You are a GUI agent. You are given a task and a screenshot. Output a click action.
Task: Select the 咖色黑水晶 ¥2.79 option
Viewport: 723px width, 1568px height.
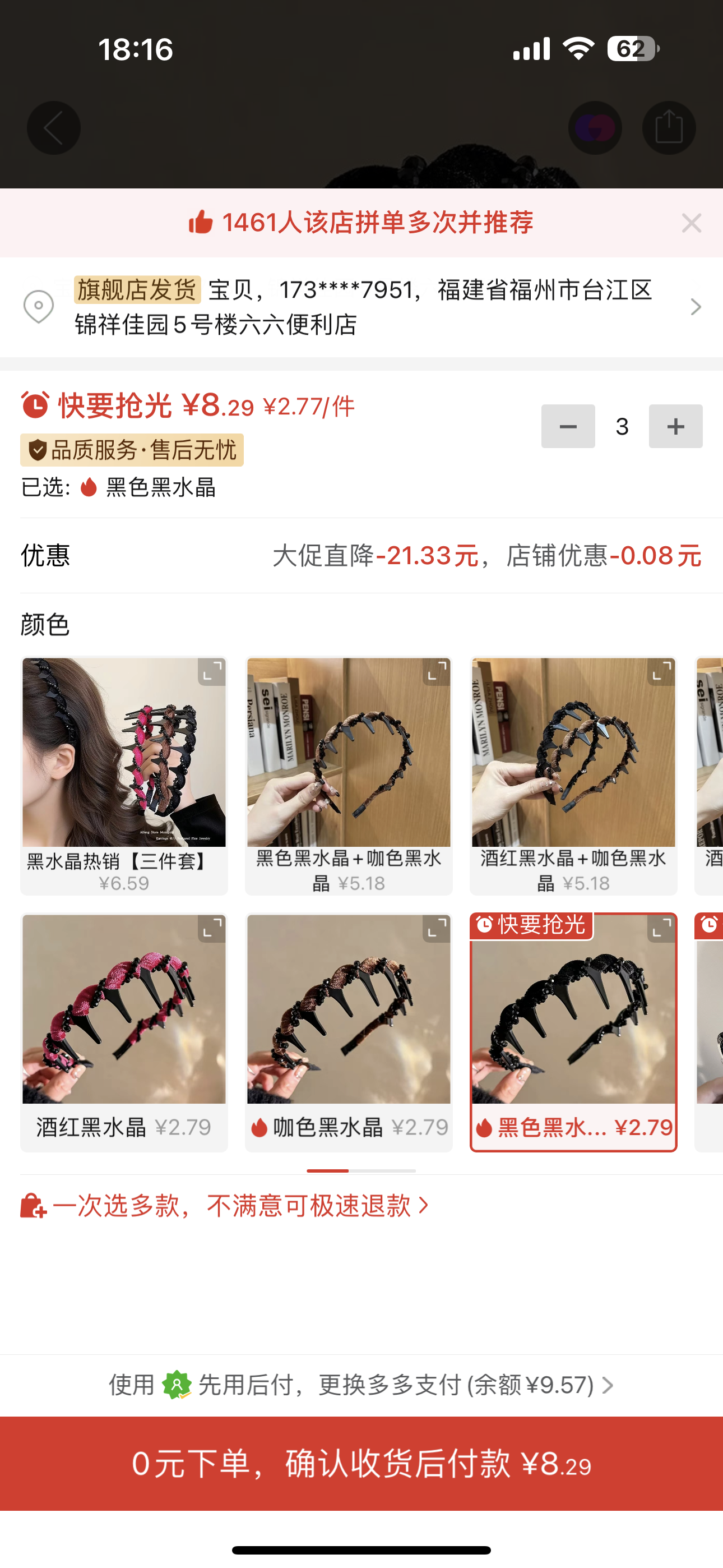tap(348, 1032)
